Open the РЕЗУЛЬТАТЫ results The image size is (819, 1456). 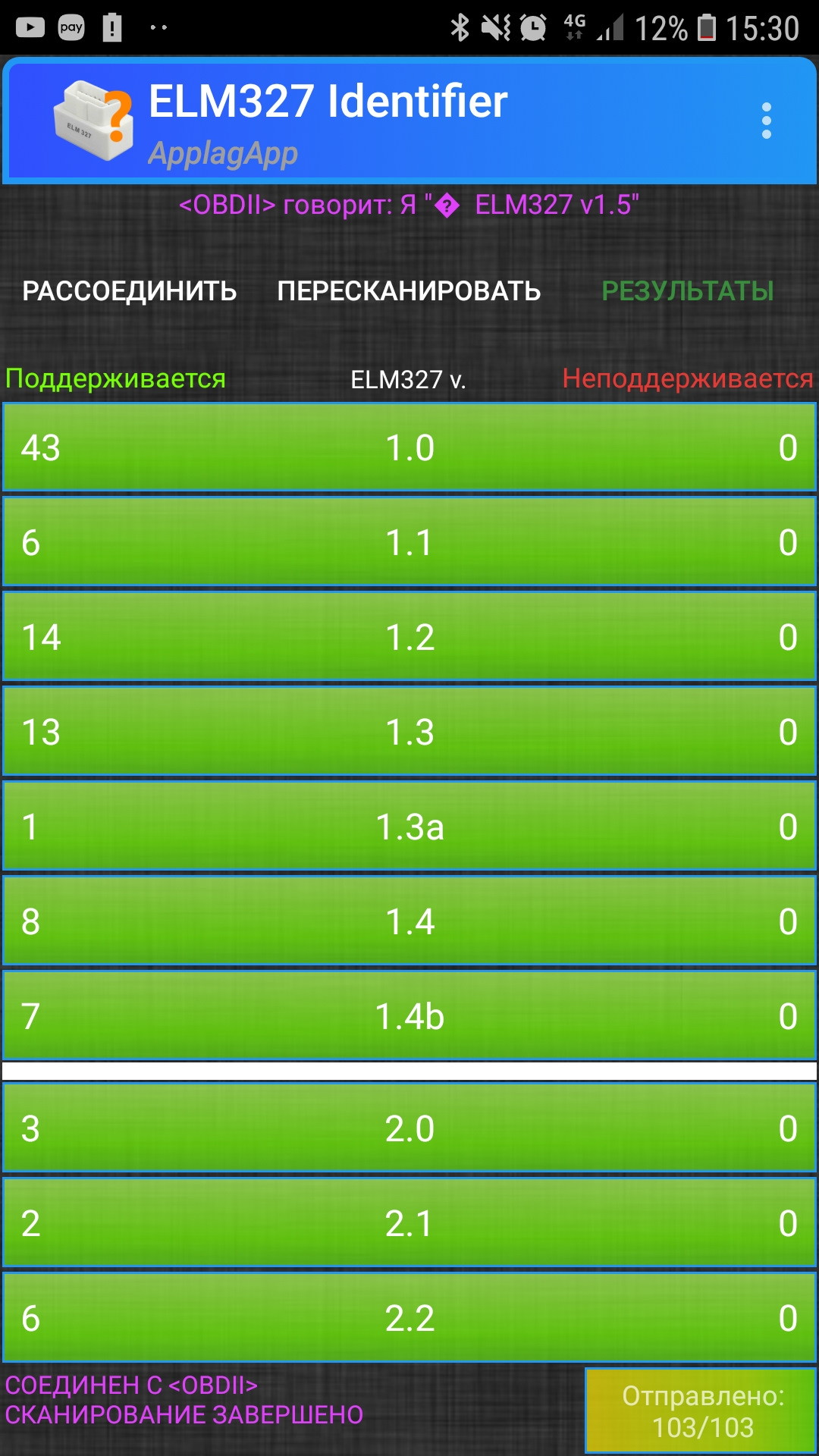pyautogui.click(x=687, y=291)
